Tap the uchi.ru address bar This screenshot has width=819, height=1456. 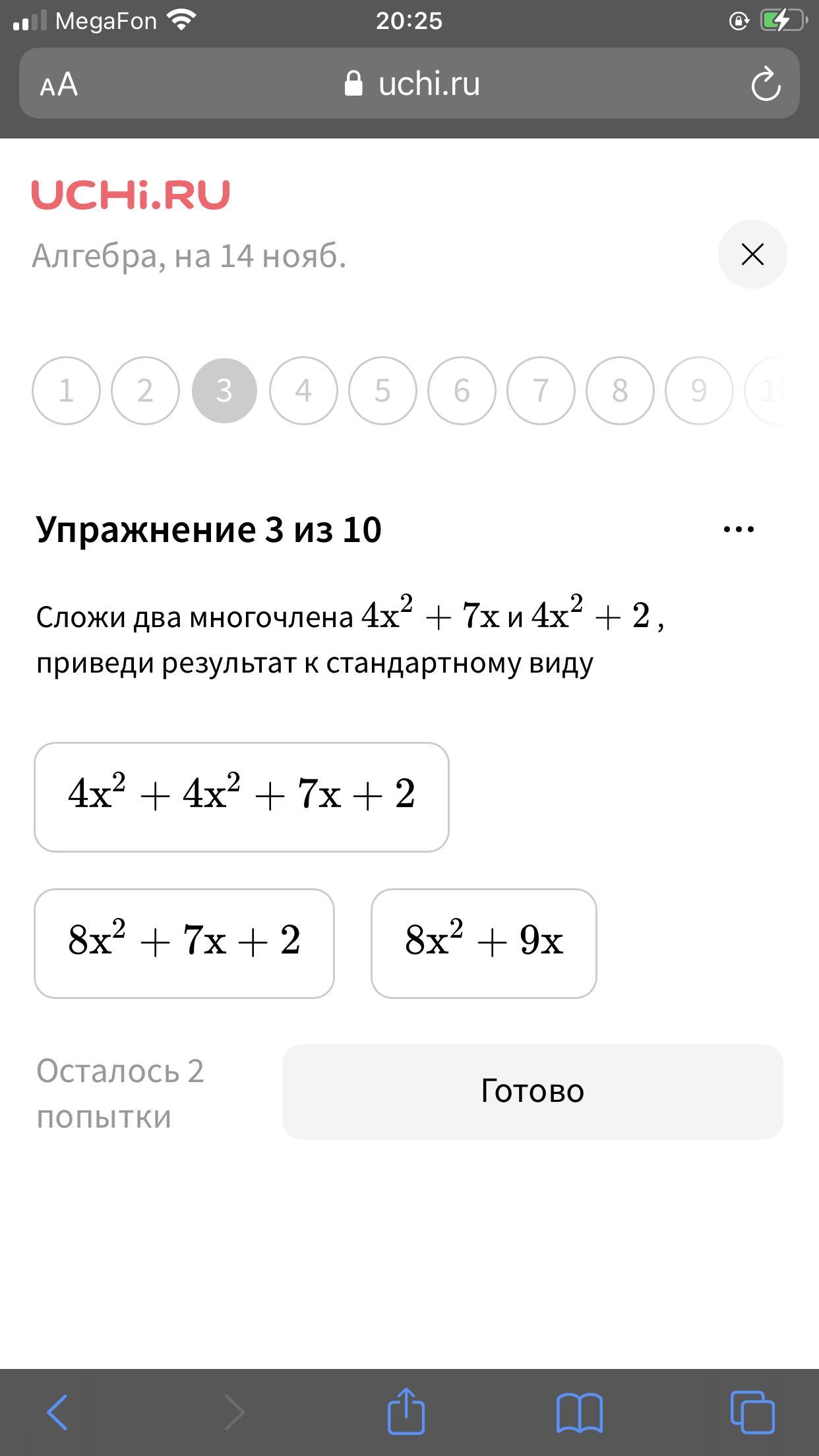point(412,84)
